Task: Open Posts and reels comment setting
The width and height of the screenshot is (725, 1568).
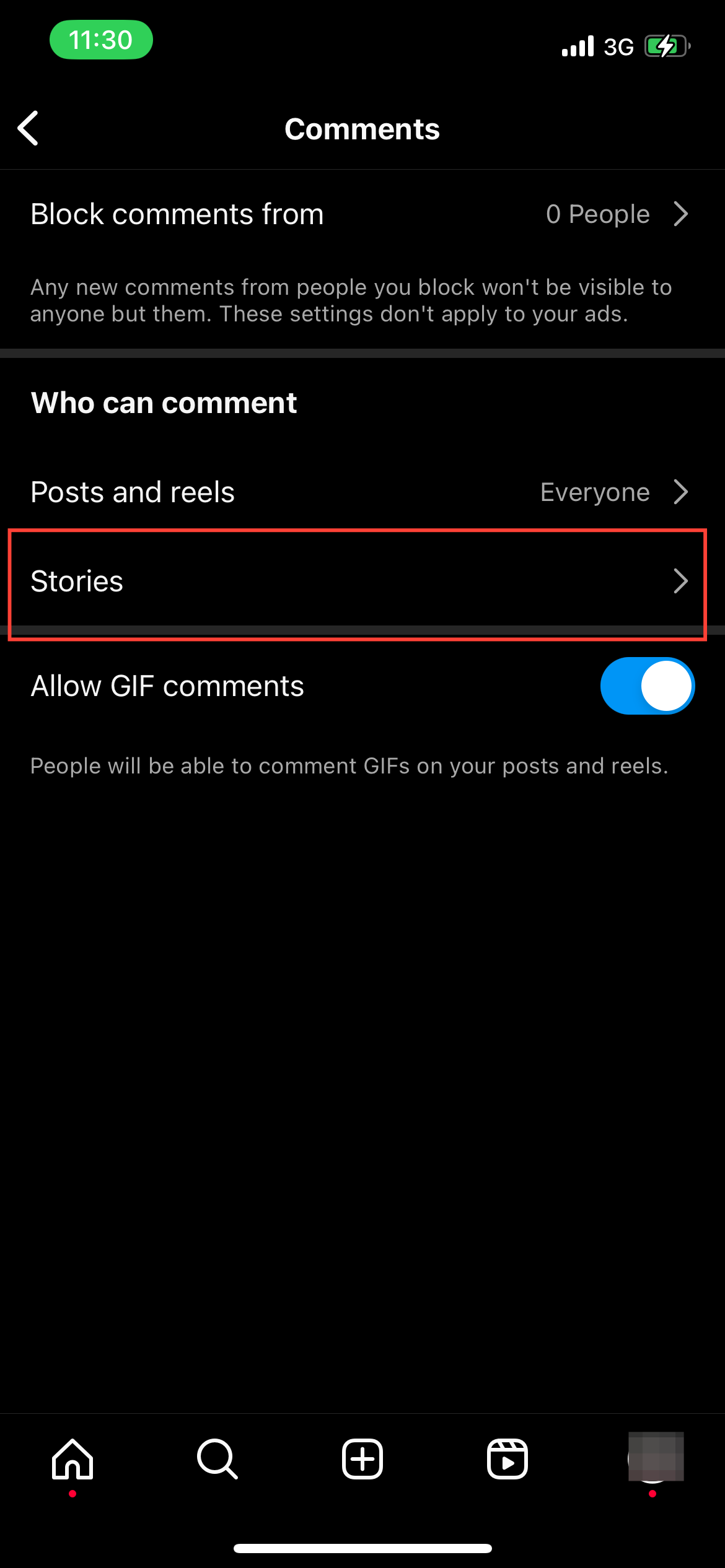Action: coord(362,492)
